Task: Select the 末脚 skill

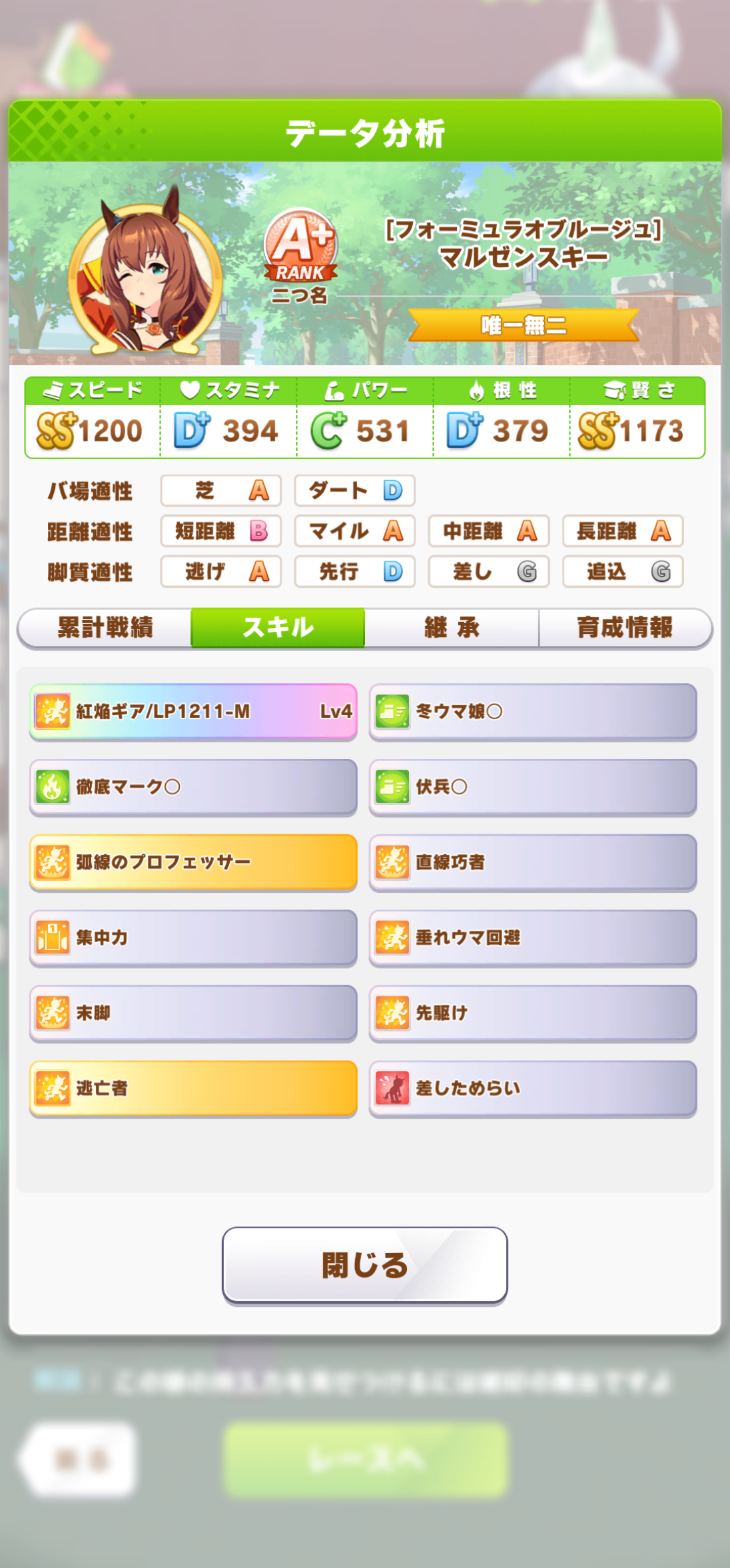Action: click(193, 1013)
